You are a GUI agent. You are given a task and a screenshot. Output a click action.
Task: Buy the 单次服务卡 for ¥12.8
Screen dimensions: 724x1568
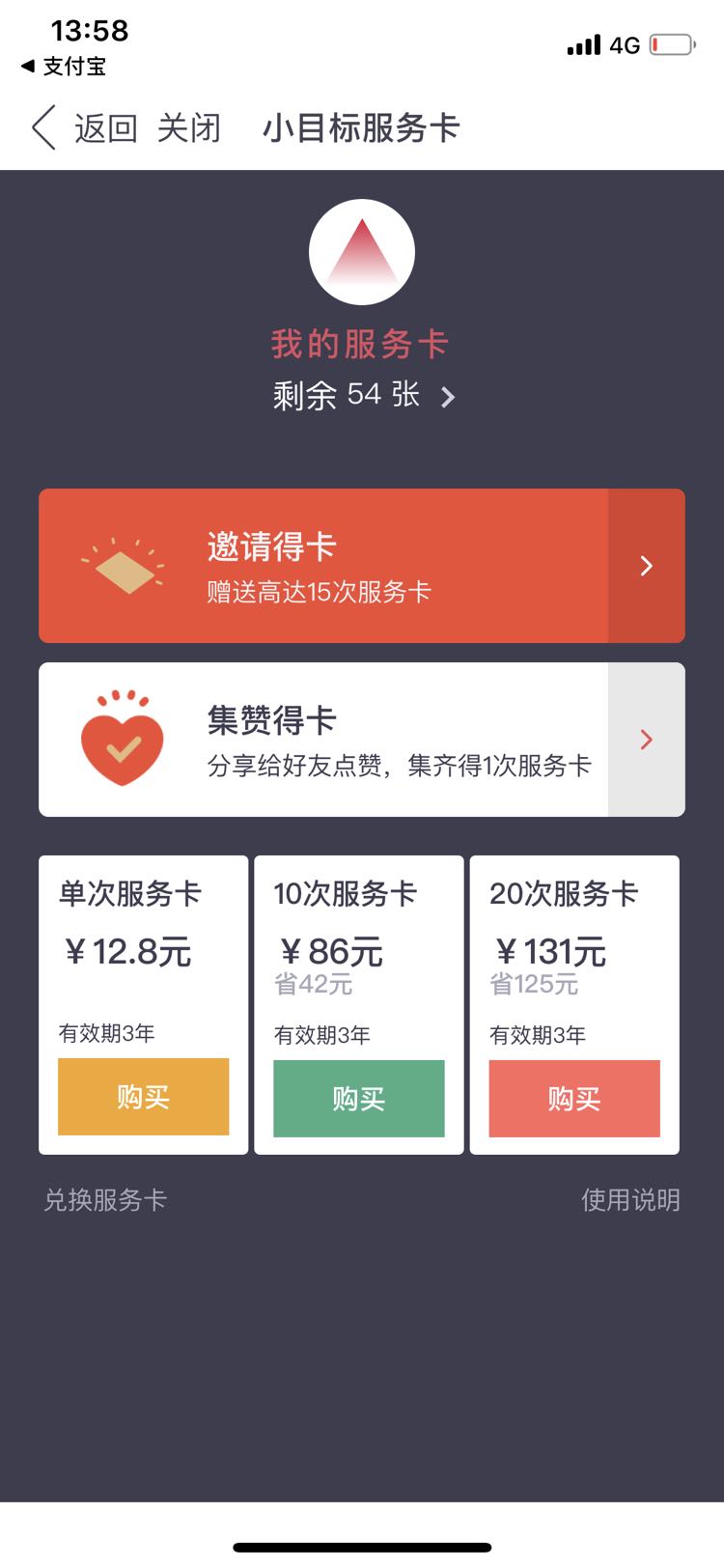(144, 1097)
